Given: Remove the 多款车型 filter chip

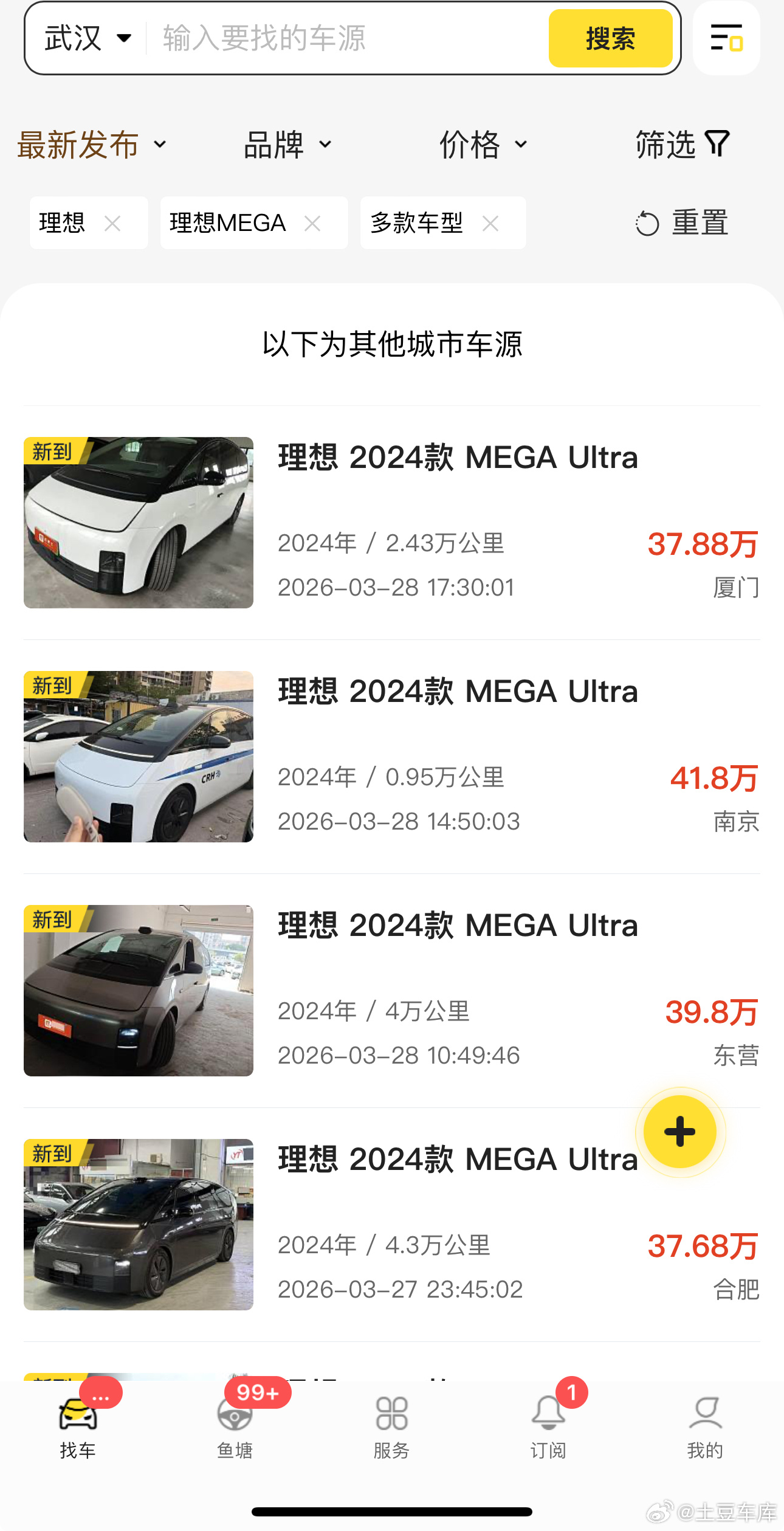Looking at the screenshot, I should (x=490, y=223).
